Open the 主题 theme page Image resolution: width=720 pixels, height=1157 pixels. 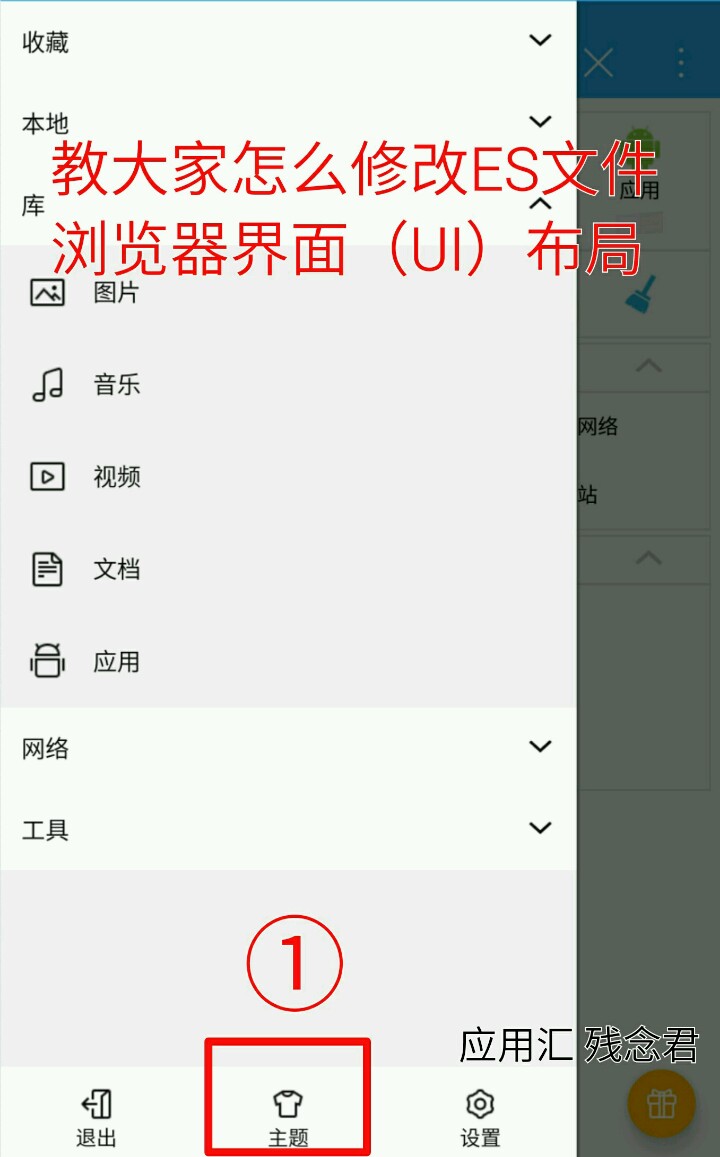pos(288,1118)
